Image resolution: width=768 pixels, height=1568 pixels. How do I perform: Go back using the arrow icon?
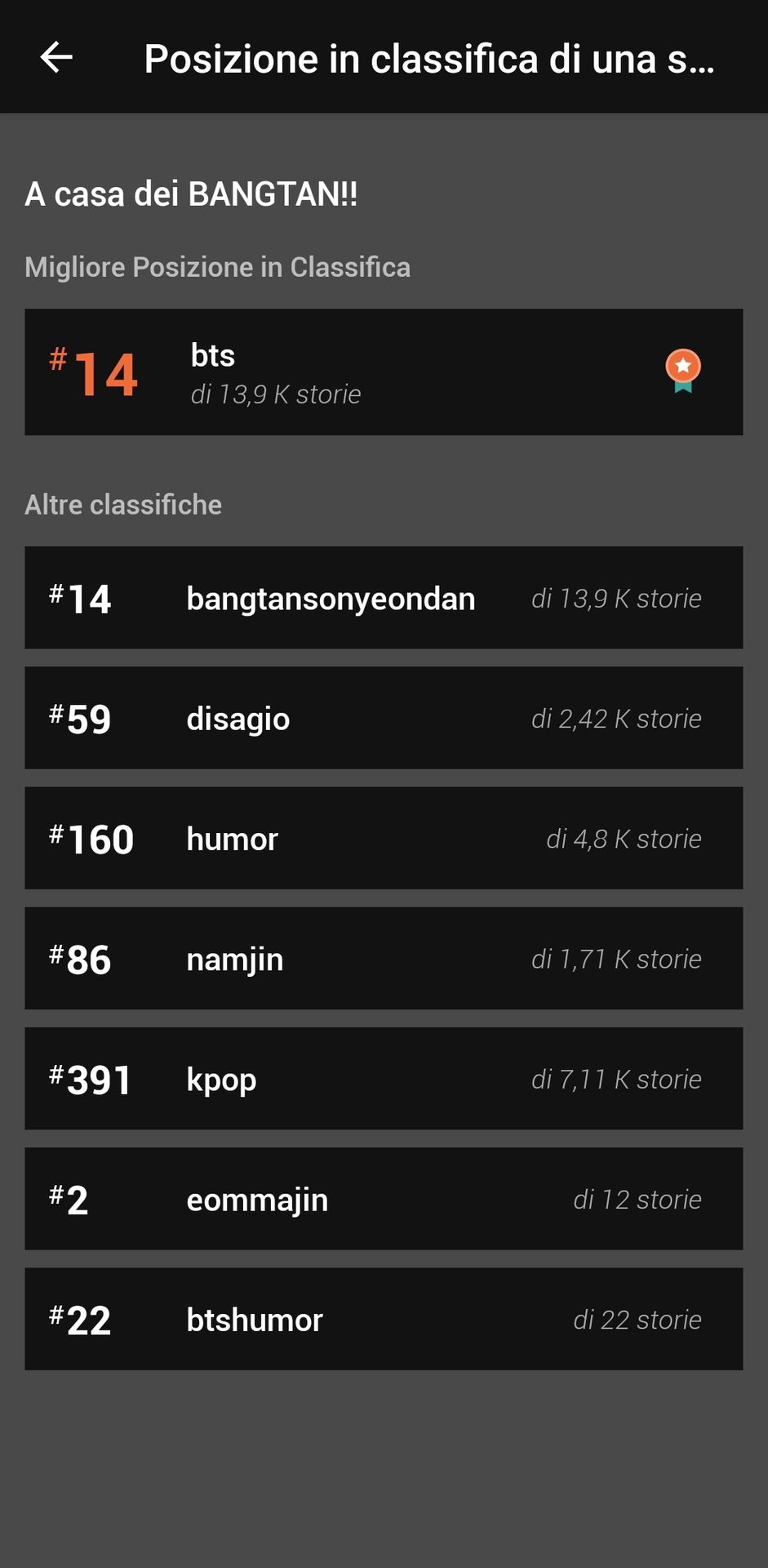click(56, 57)
